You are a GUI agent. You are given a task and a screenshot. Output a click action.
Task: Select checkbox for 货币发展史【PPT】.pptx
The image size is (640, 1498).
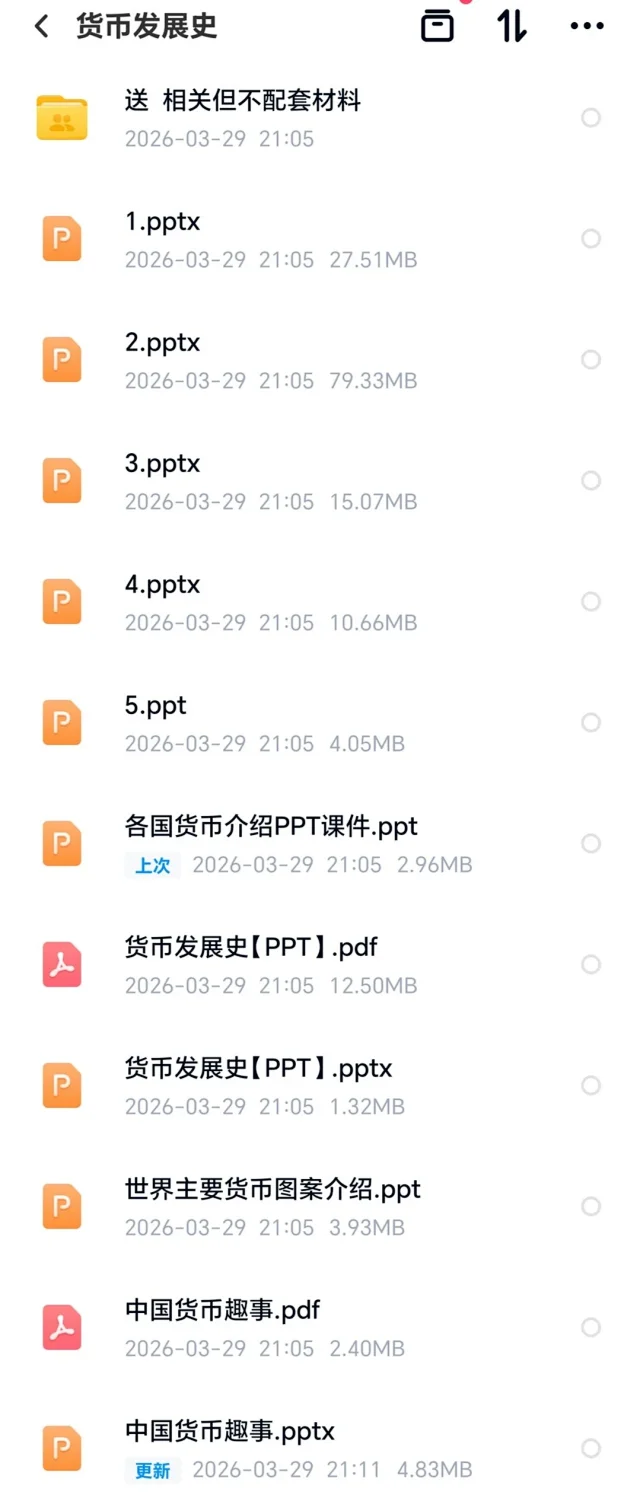(x=591, y=1085)
